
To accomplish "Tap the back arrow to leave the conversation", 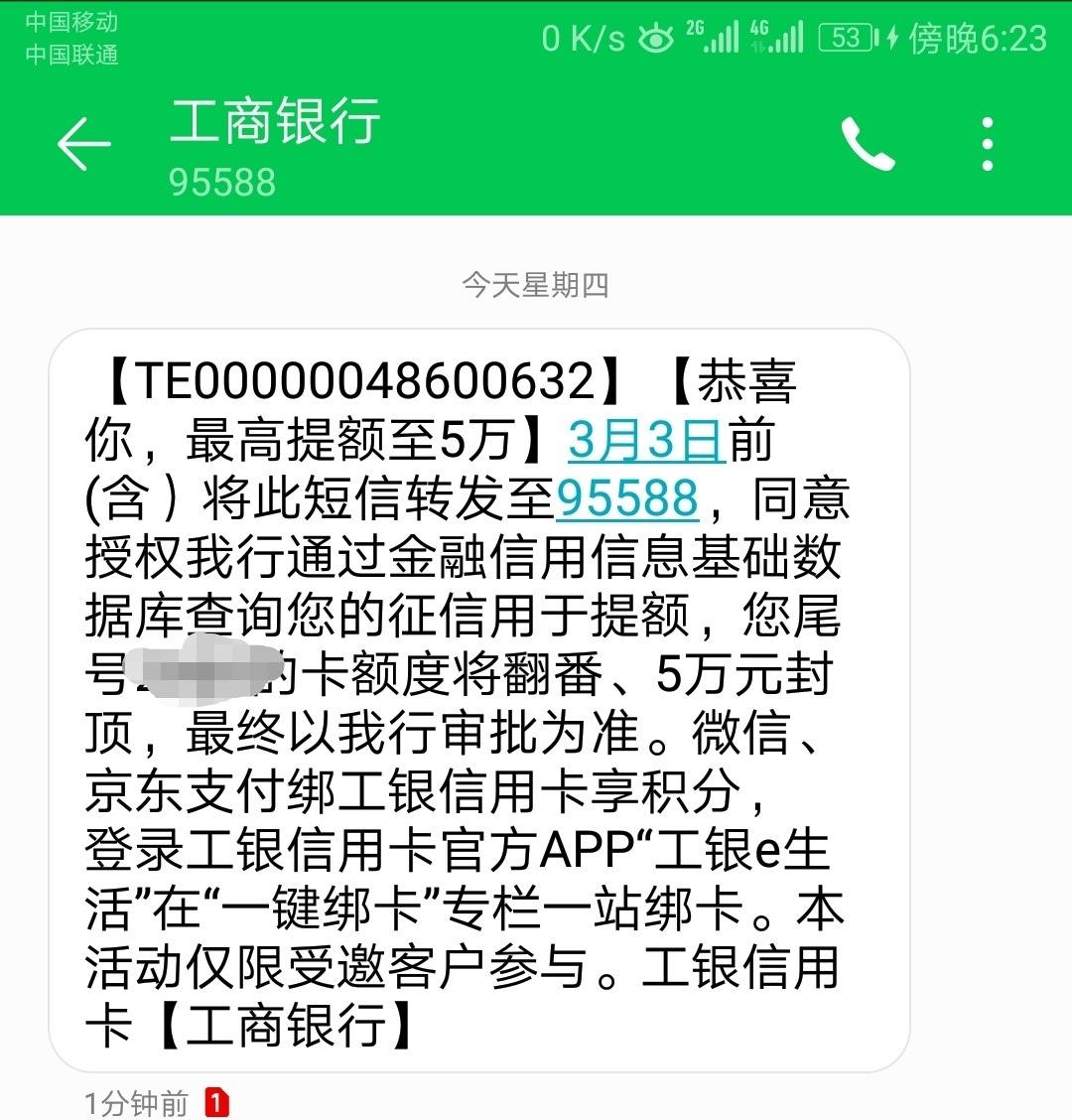I will pyautogui.click(x=84, y=142).
